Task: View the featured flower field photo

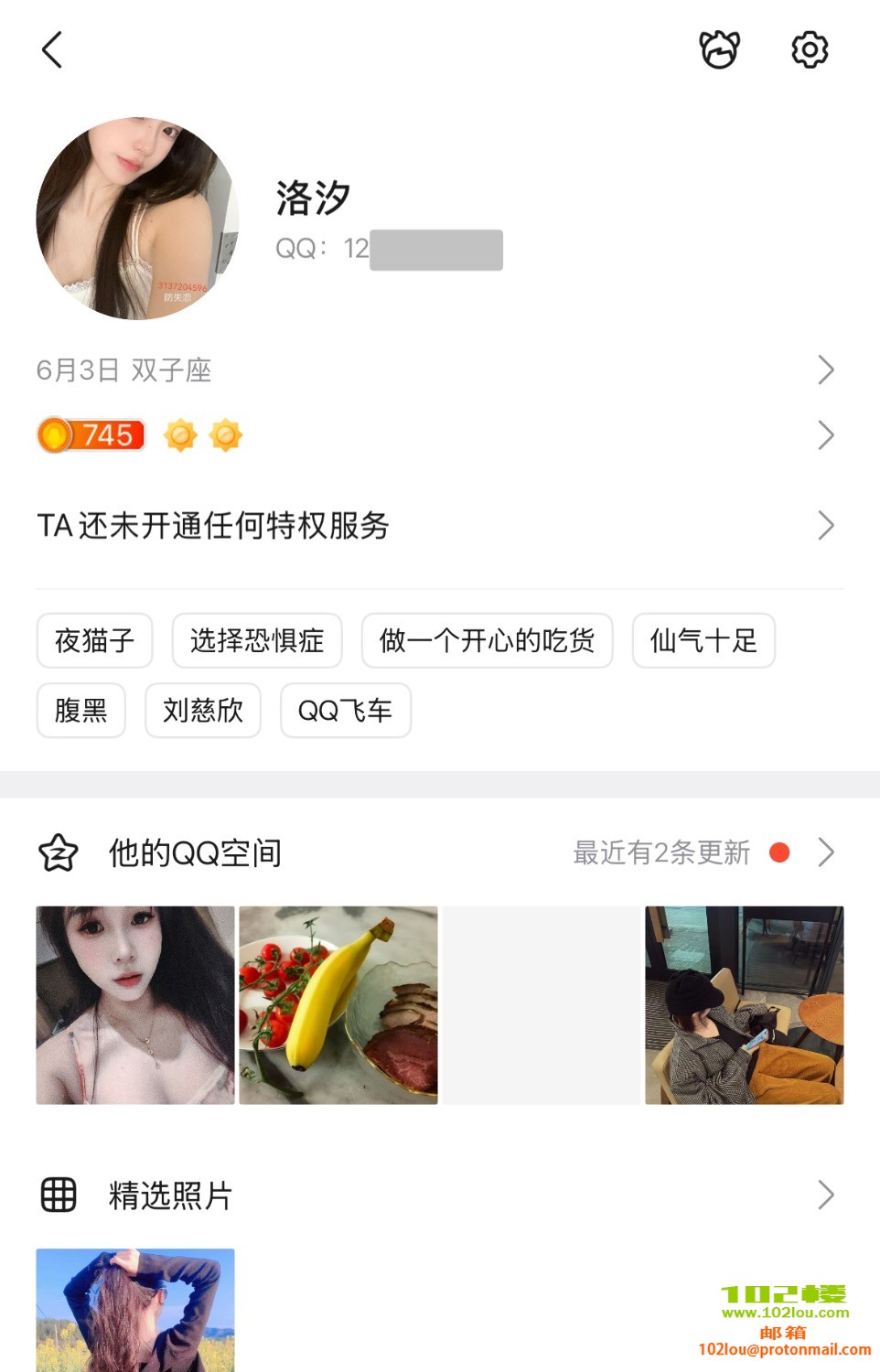Action: tap(135, 1310)
